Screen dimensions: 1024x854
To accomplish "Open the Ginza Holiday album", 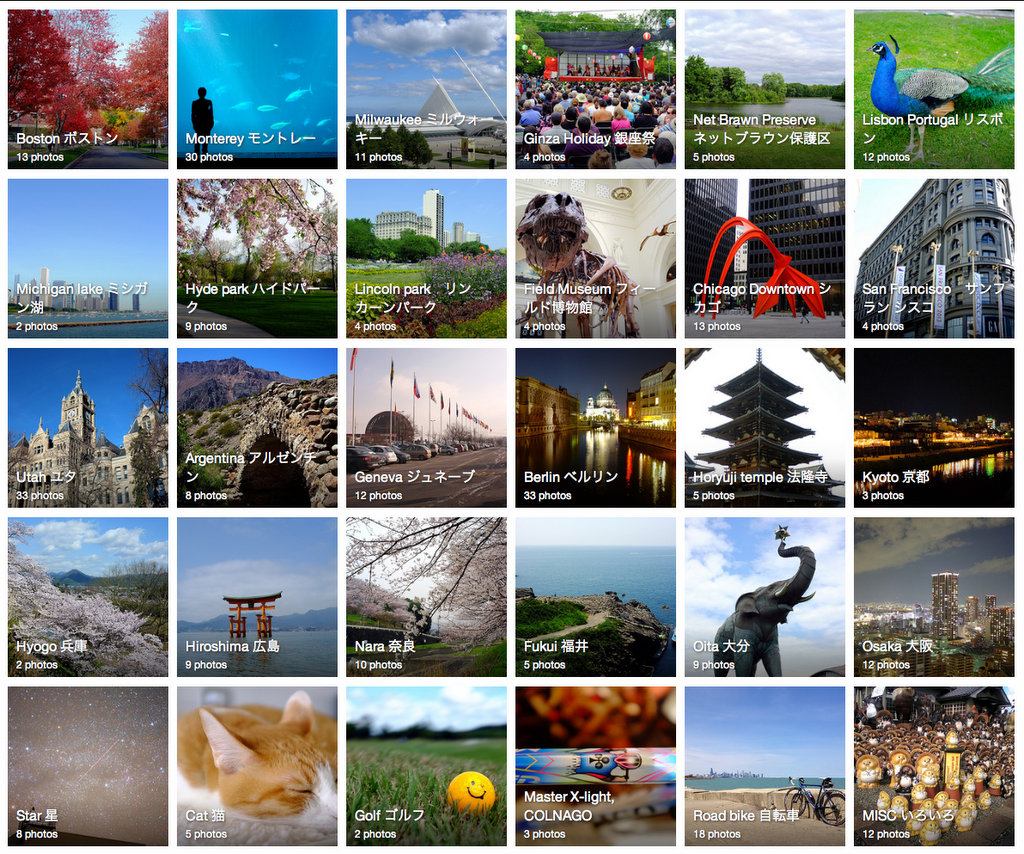I will (595, 89).
